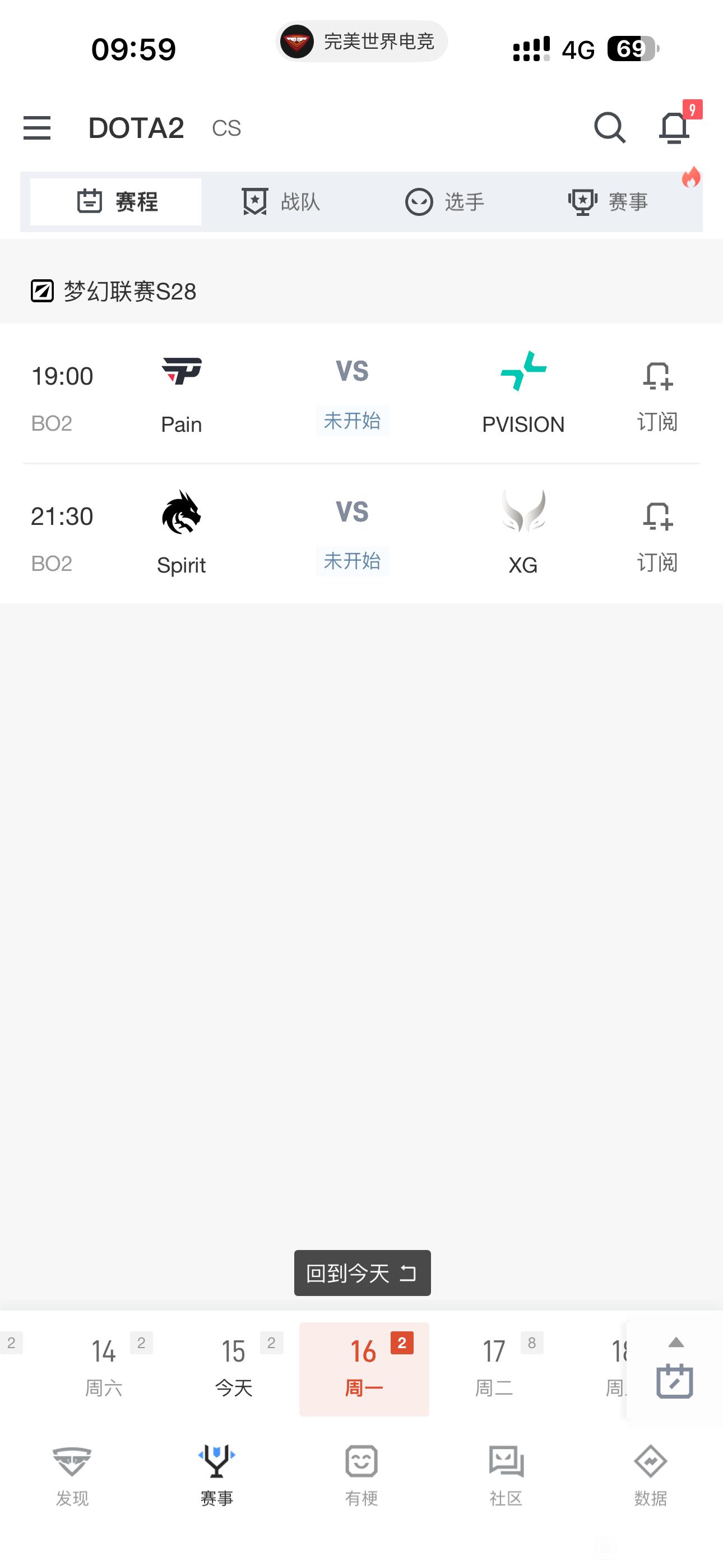Select date 15 今天

point(234,1368)
